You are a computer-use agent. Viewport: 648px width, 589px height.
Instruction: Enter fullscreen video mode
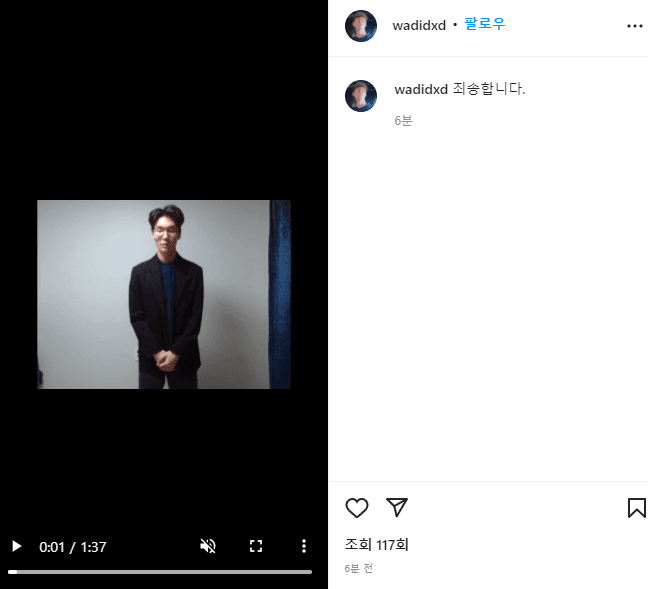coord(256,546)
